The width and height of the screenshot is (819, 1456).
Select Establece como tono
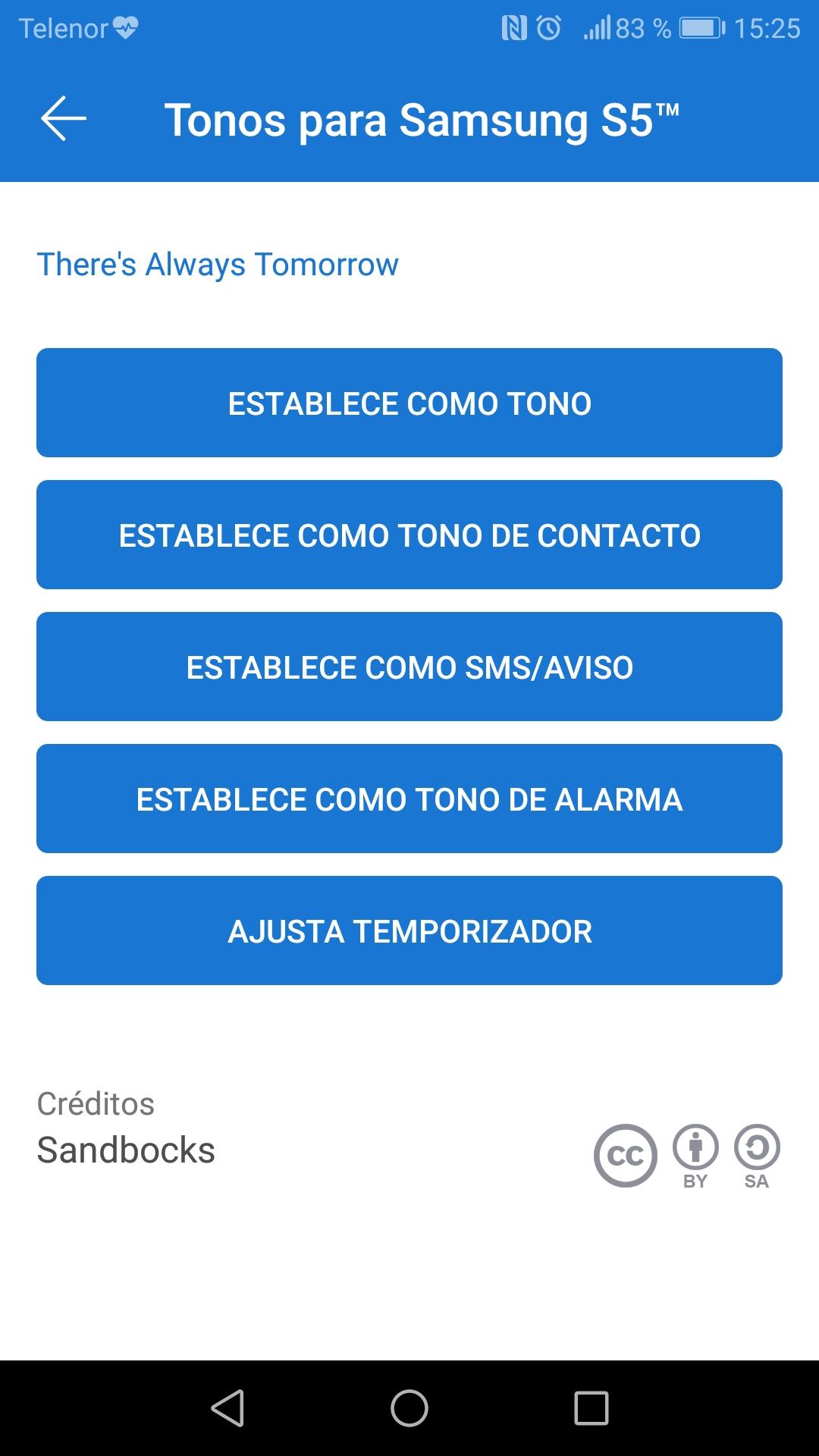(409, 403)
